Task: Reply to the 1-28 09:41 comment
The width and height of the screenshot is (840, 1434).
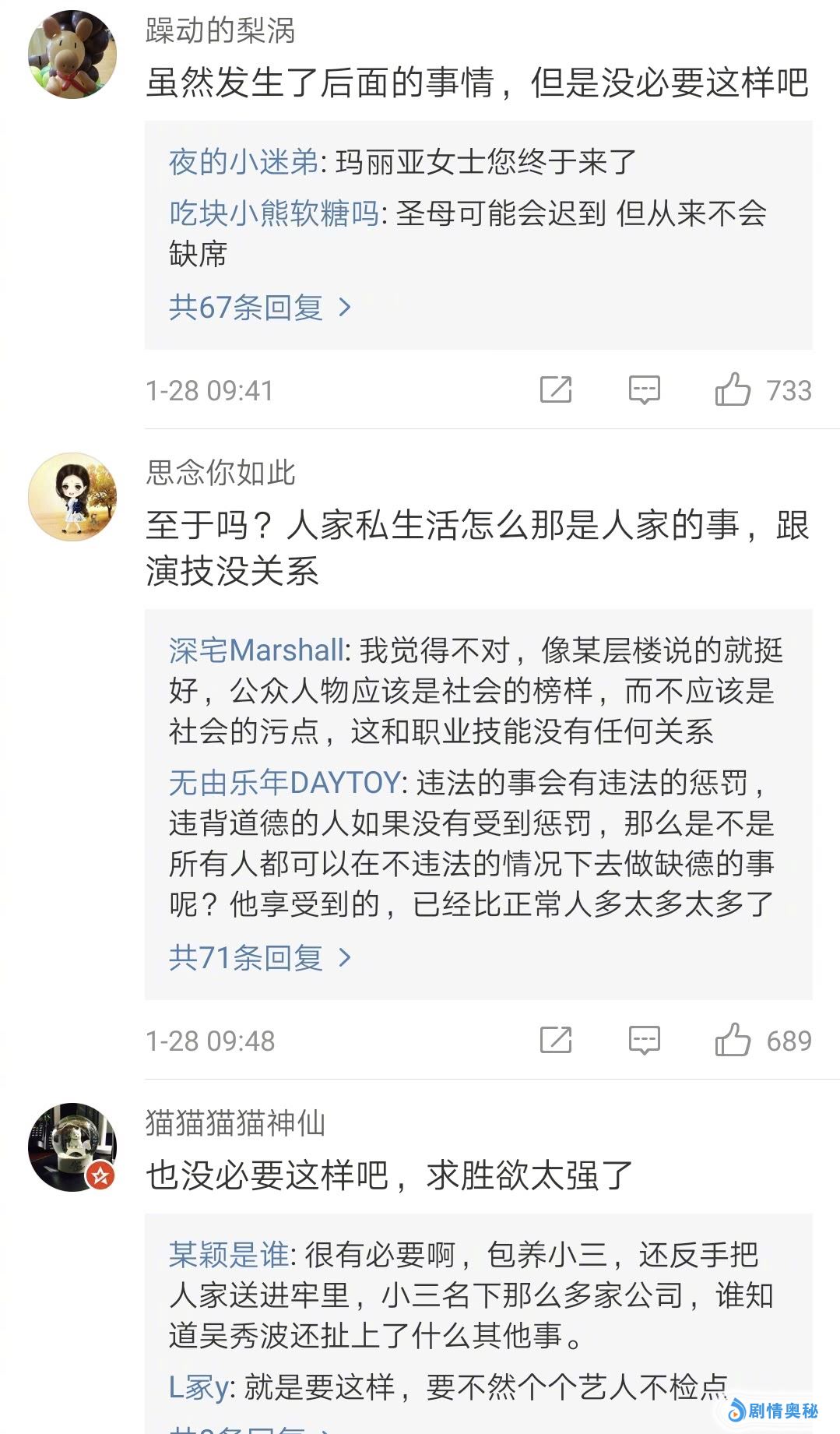Action: pos(644,389)
